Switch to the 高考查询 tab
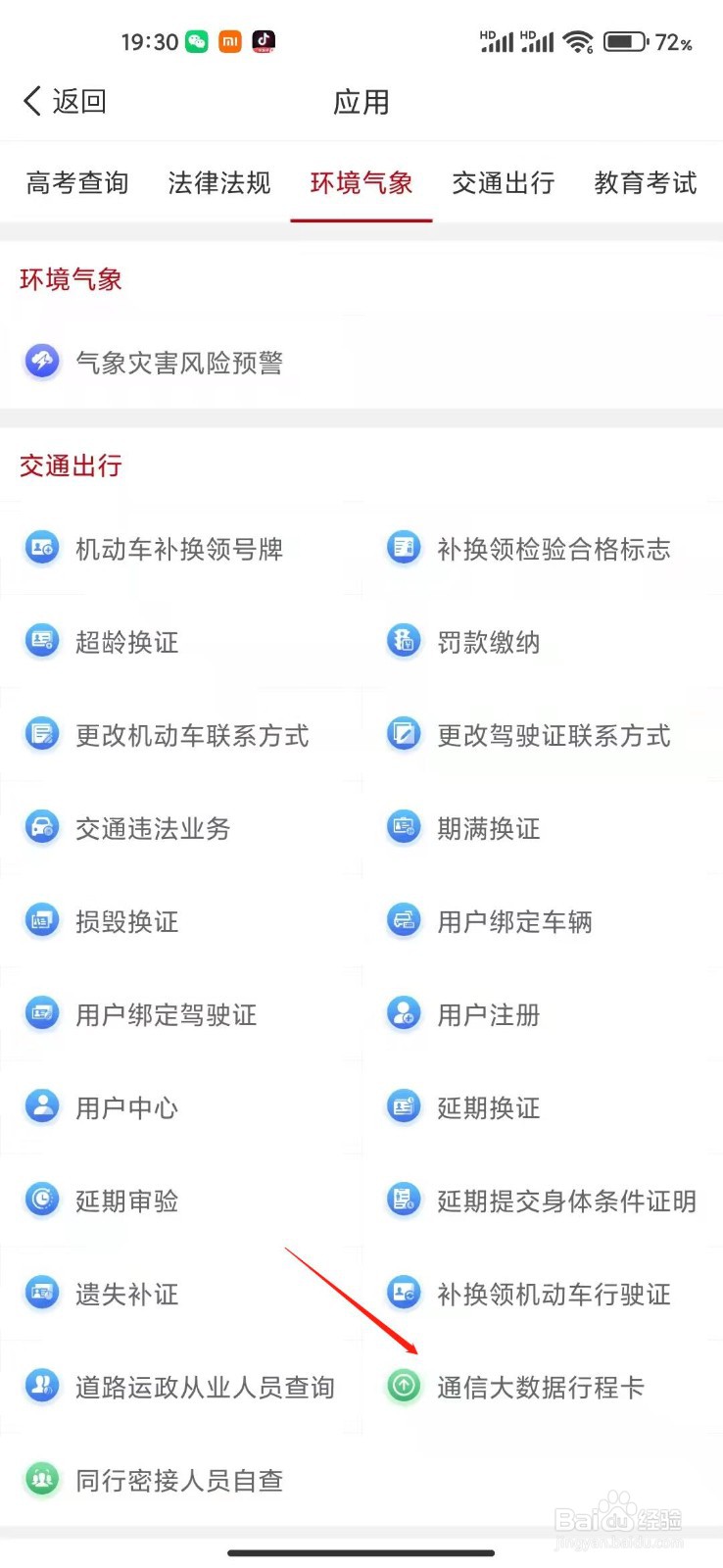Screen dimensions: 723x1568 pyautogui.click(x=77, y=183)
